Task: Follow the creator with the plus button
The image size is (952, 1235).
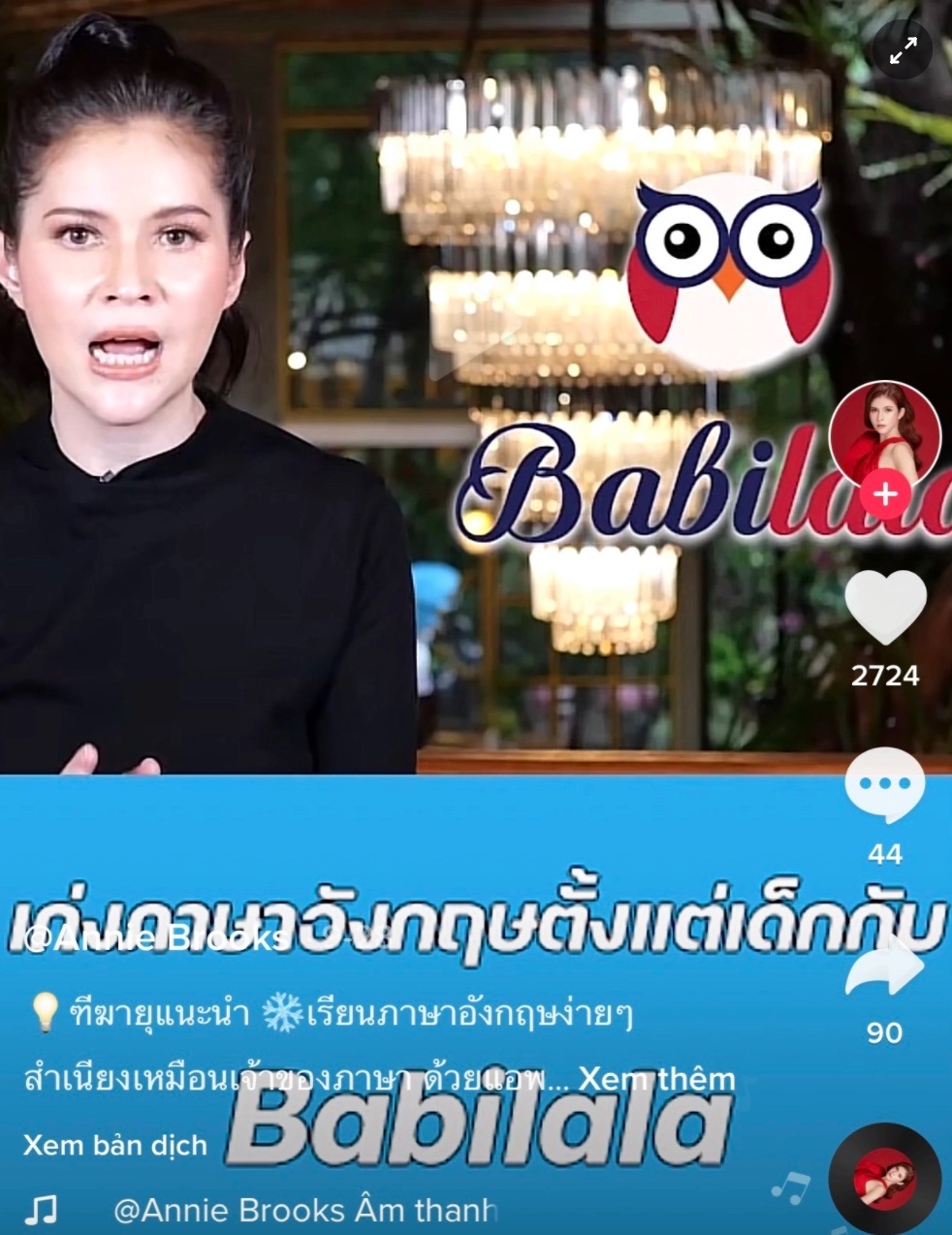Action: click(884, 494)
